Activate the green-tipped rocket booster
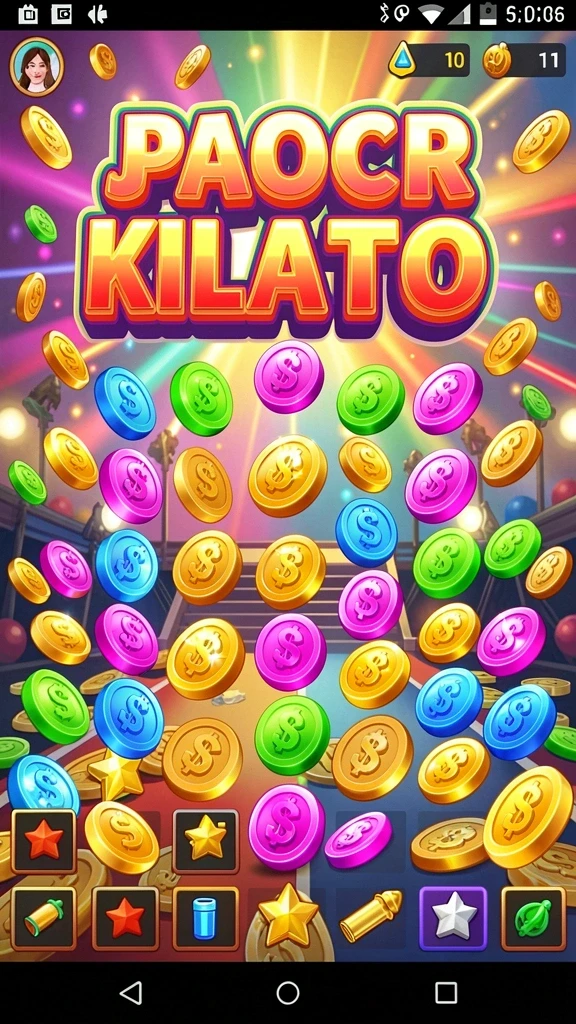Screen dimensions: 576x1024 pos(44,918)
